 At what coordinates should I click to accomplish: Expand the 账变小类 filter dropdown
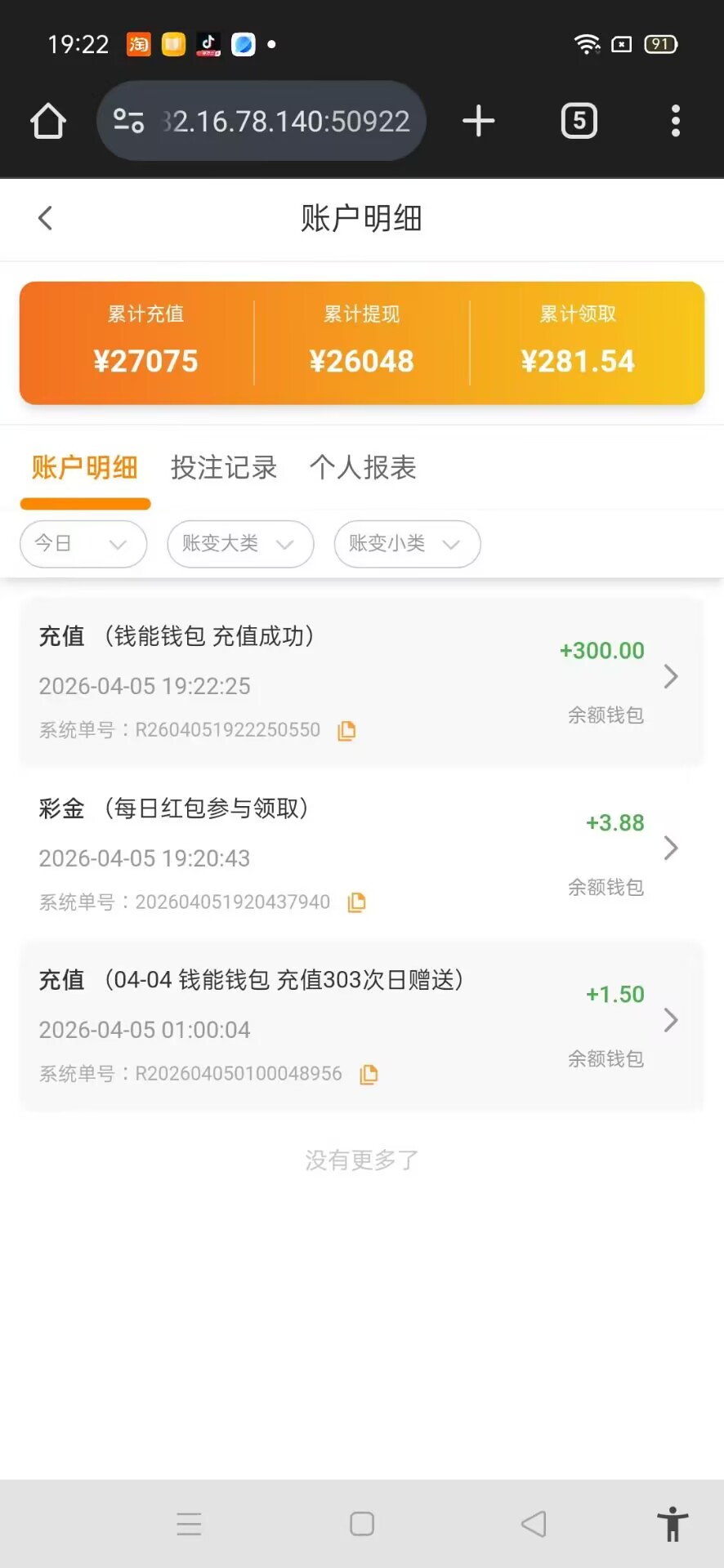click(407, 544)
